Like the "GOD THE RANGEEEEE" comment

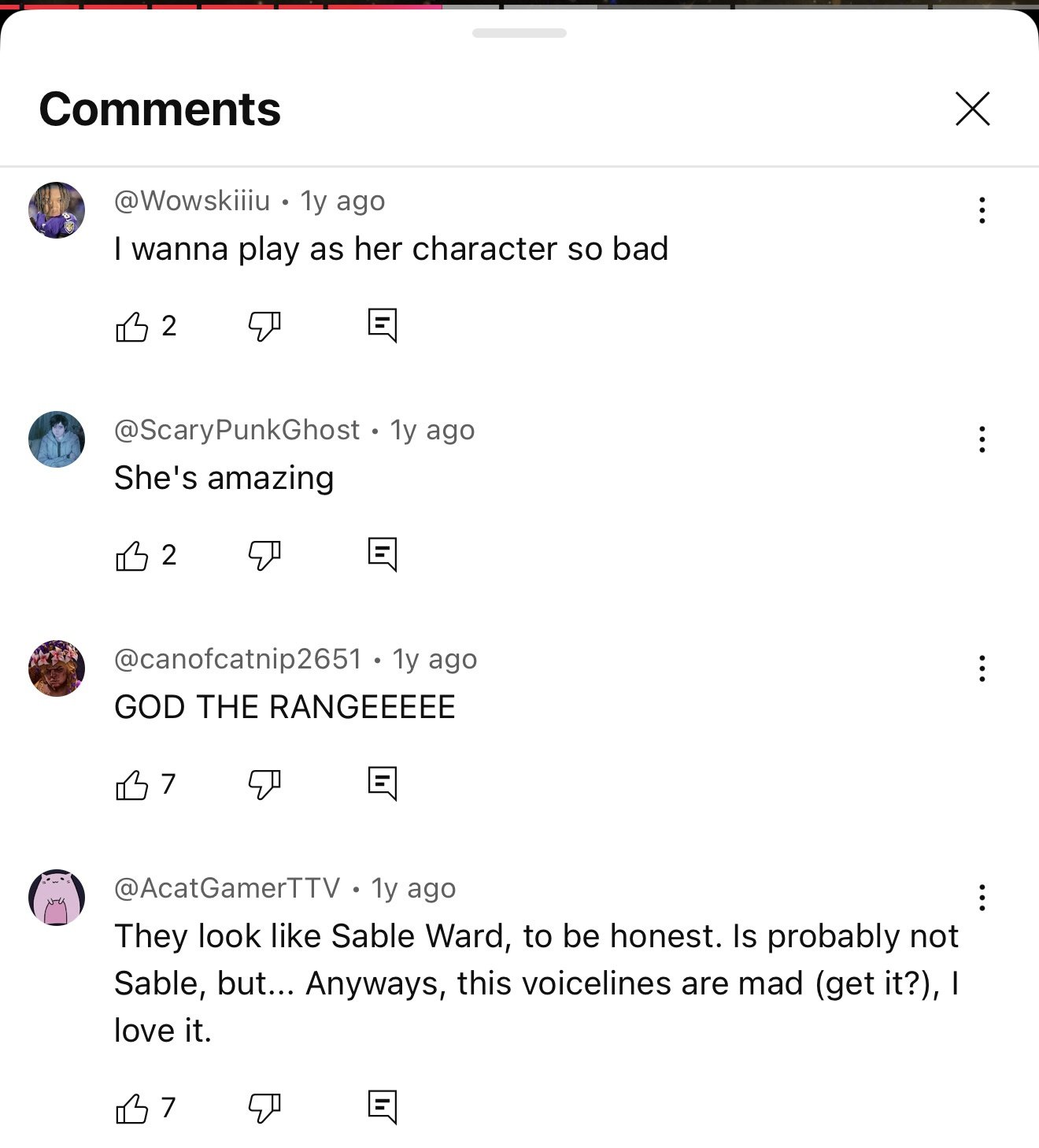[132, 784]
